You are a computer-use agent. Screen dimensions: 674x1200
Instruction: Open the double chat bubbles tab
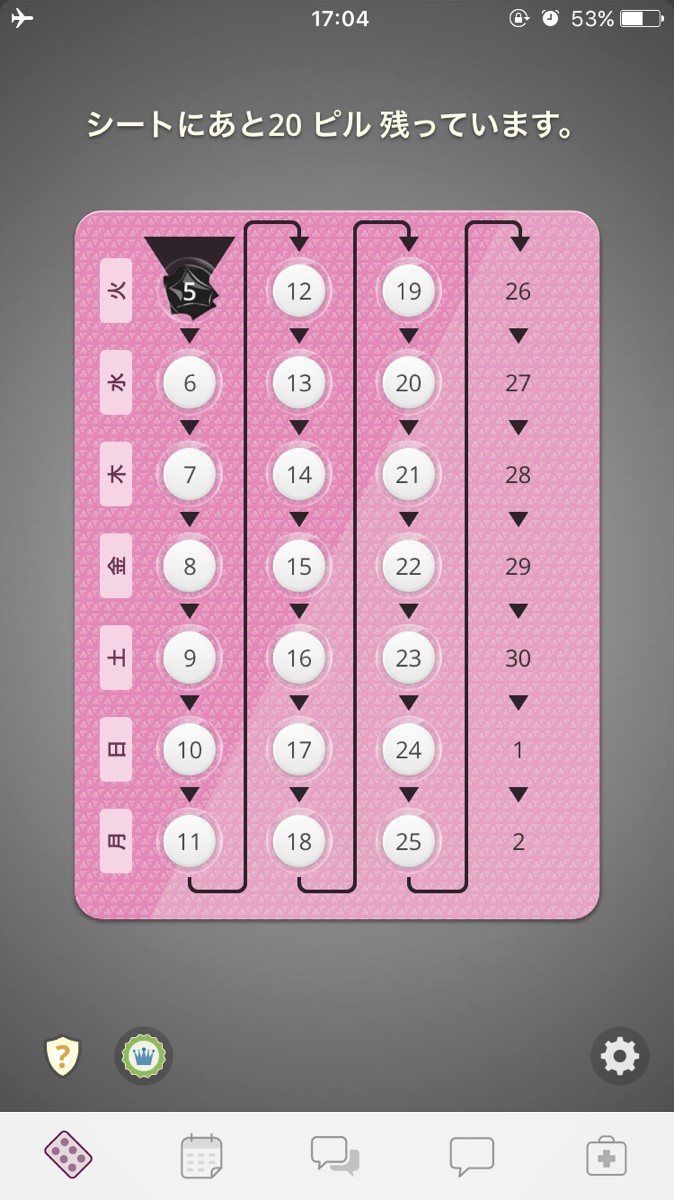(335, 1156)
